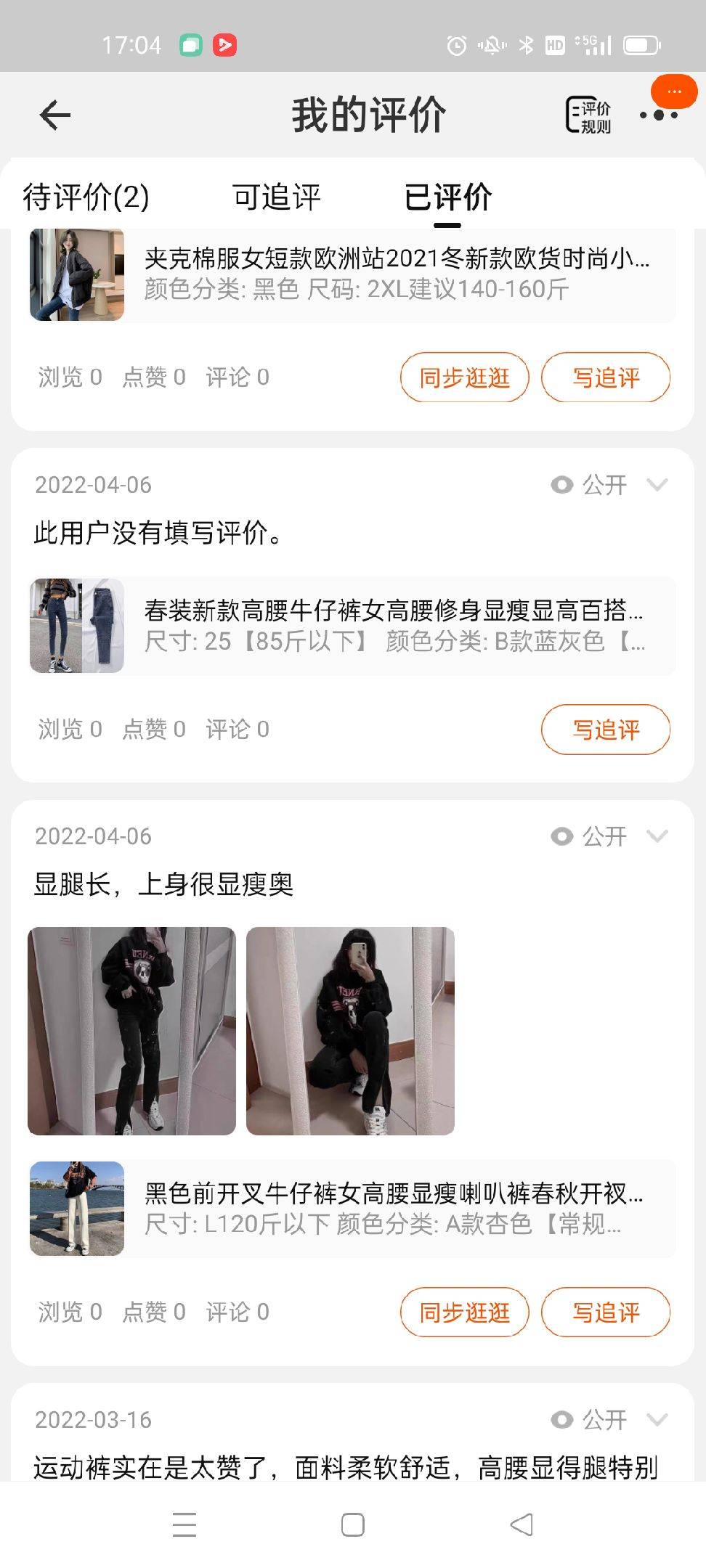This screenshot has height=1568, width=706.
Task: Write follow-up review for 黑色前开叉牛仔裤
Action: pos(605,1312)
